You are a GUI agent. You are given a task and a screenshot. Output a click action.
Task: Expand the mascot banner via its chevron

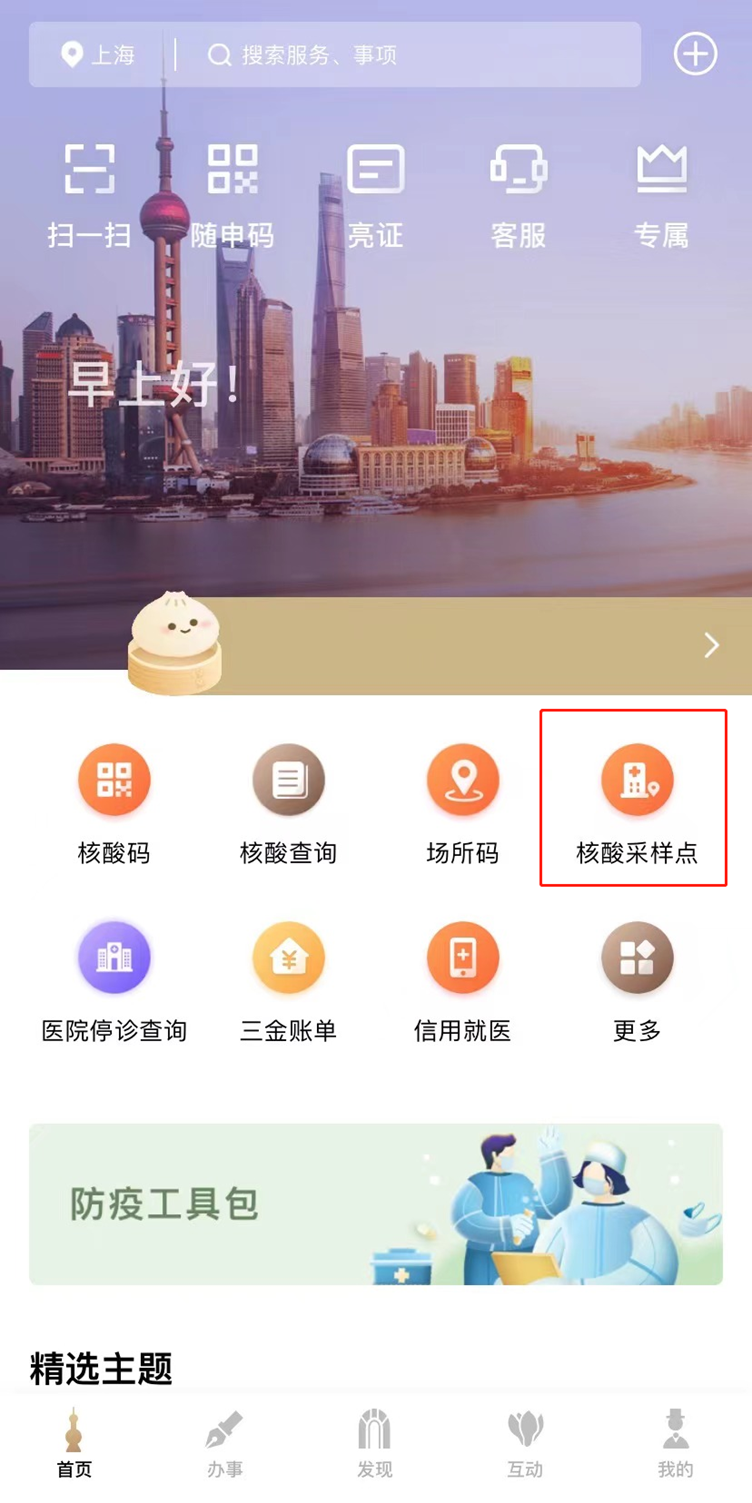pyautogui.click(x=711, y=646)
